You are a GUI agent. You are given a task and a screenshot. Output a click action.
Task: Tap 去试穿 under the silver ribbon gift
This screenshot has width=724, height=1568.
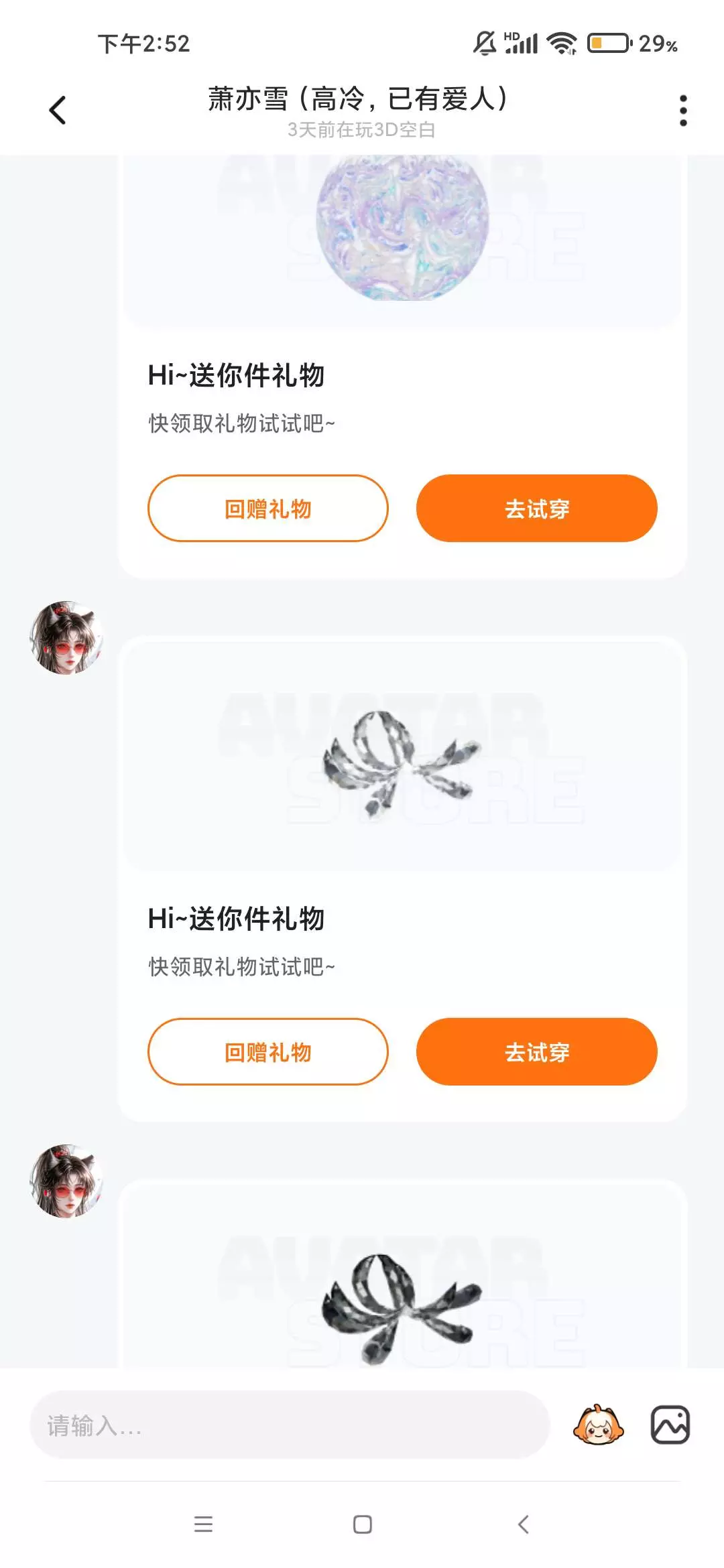pyautogui.click(x=536, y=1052)
